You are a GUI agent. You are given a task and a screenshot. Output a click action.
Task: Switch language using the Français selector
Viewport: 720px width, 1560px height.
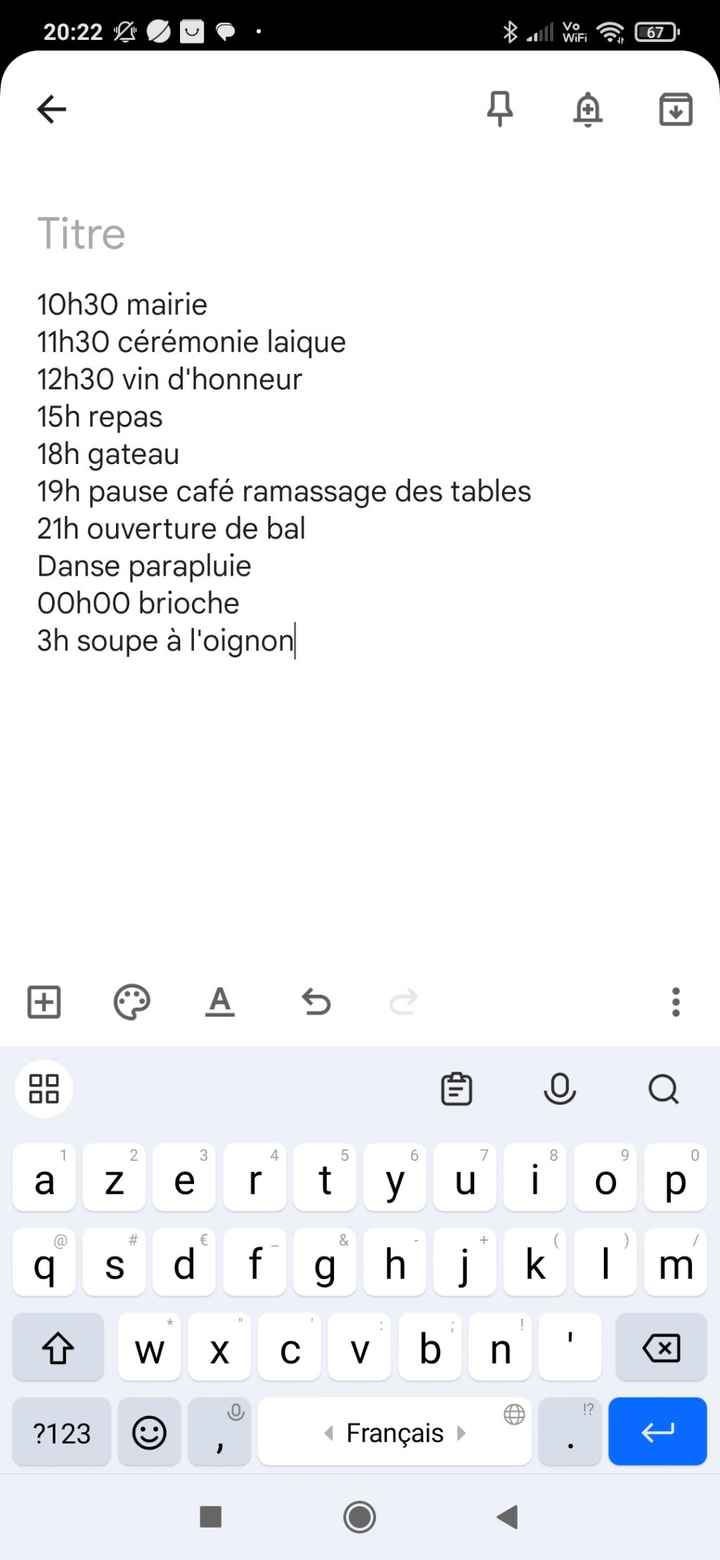394,1432
